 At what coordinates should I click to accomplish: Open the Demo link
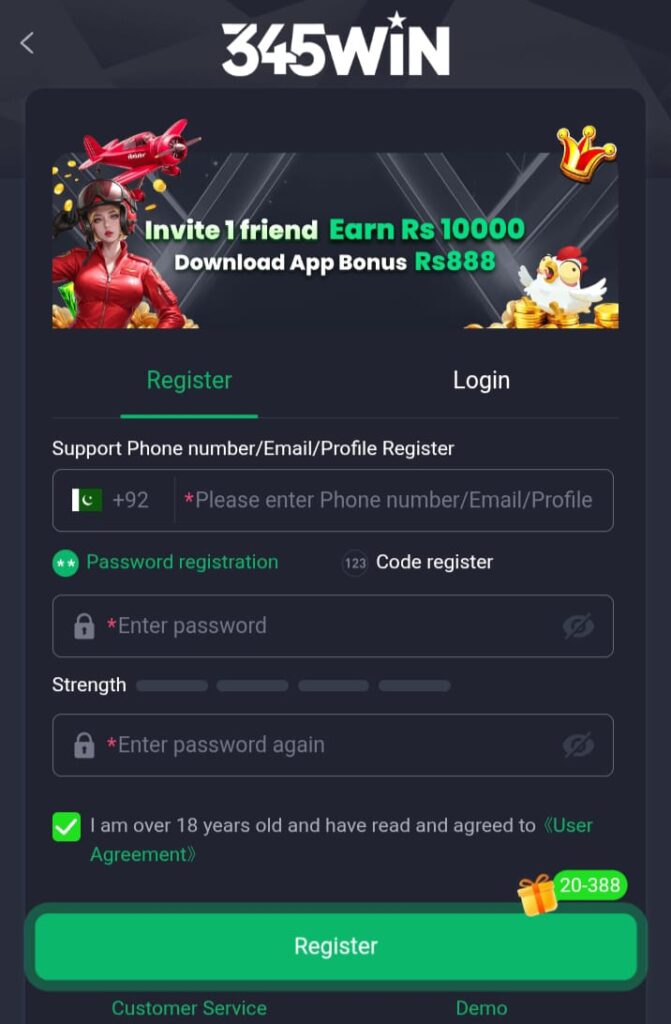click(x=481, y=1008)
